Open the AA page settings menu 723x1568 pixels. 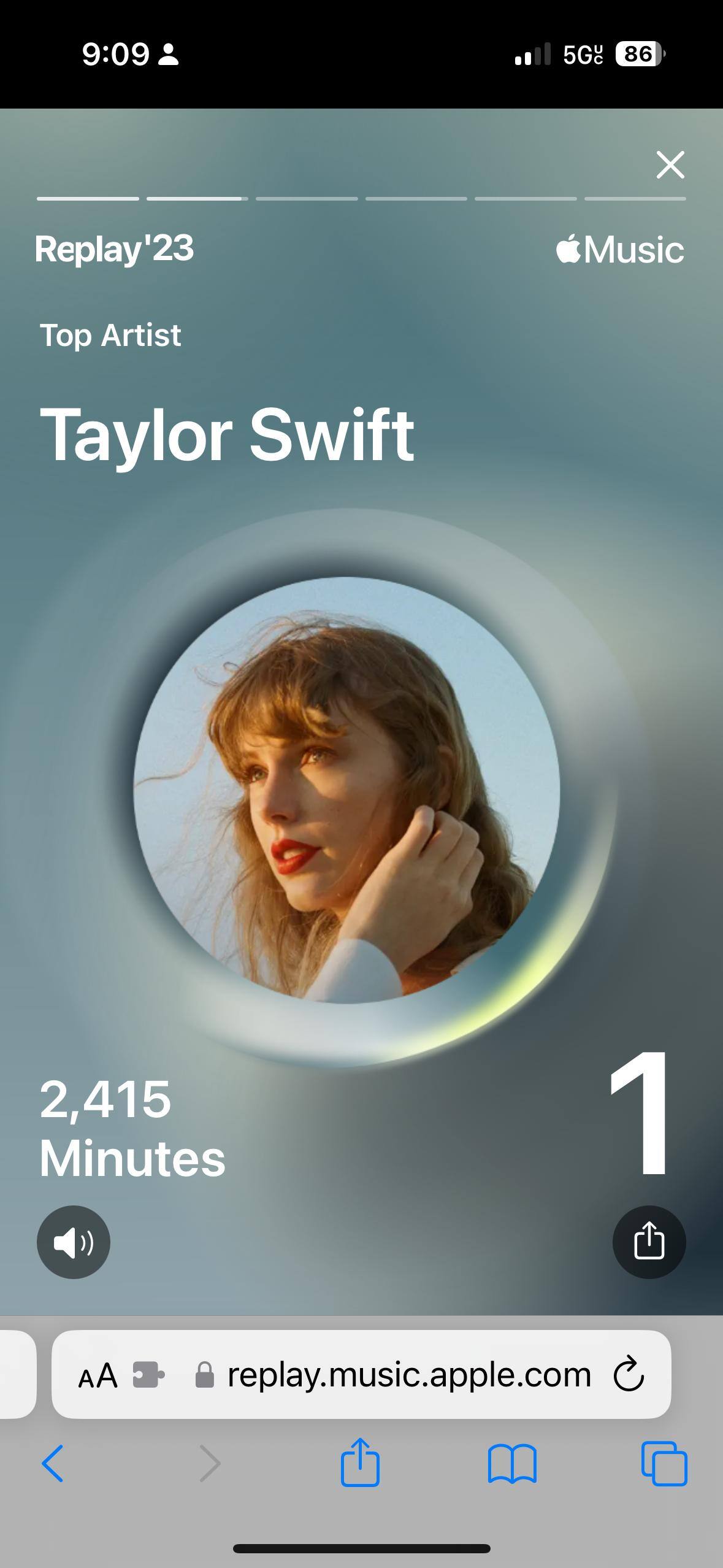[x=98, y=1376]
